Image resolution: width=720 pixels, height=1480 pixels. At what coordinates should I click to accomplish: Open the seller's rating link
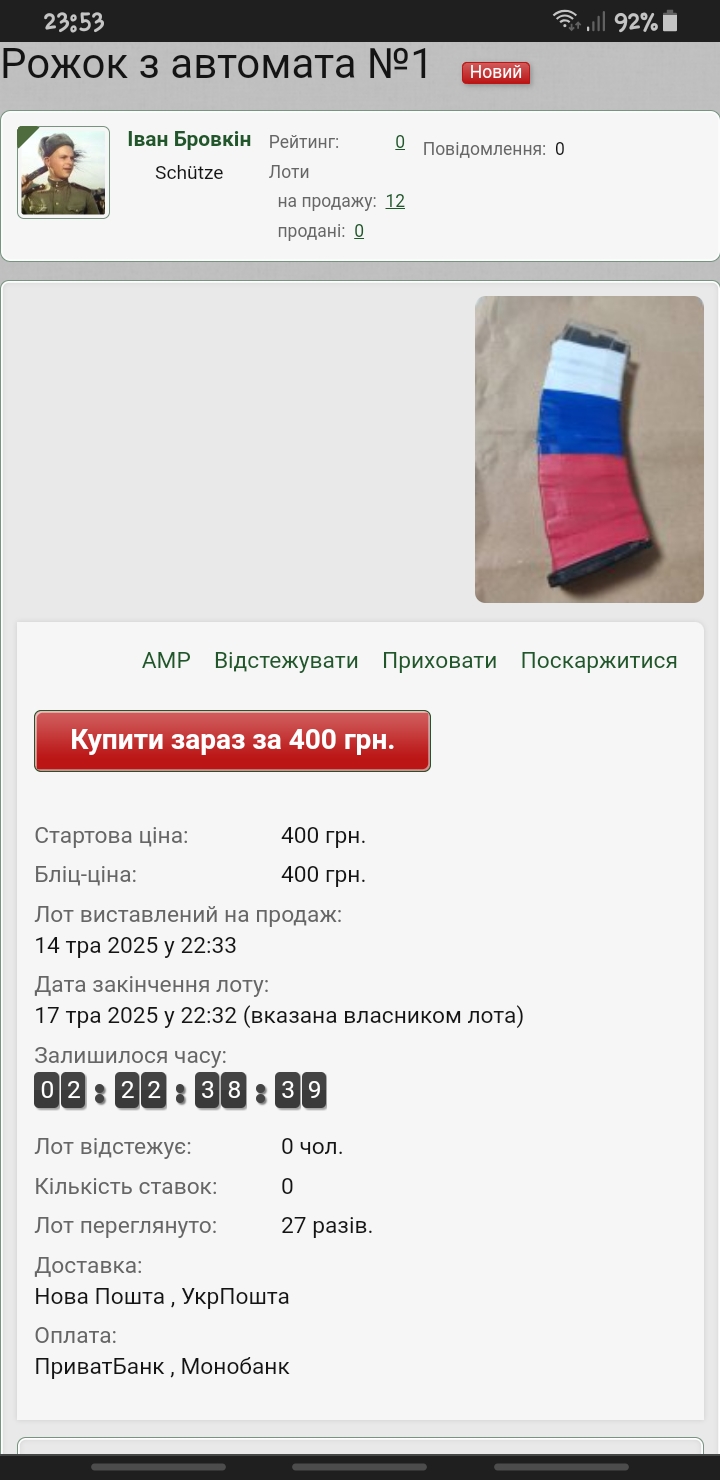400,142
